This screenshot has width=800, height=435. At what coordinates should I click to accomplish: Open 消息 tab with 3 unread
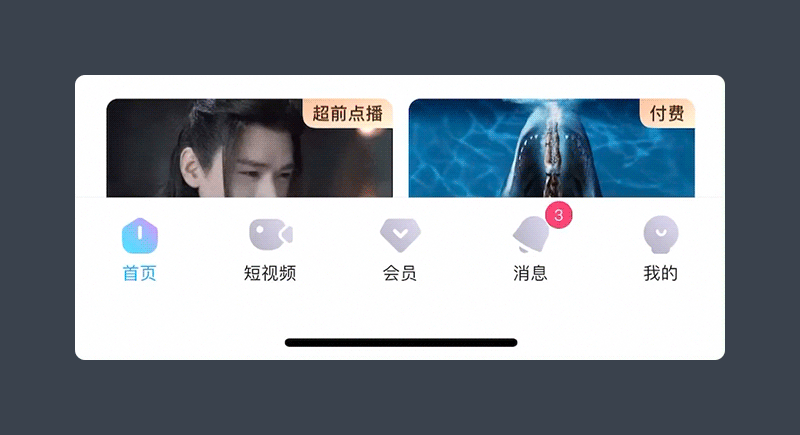530,250
